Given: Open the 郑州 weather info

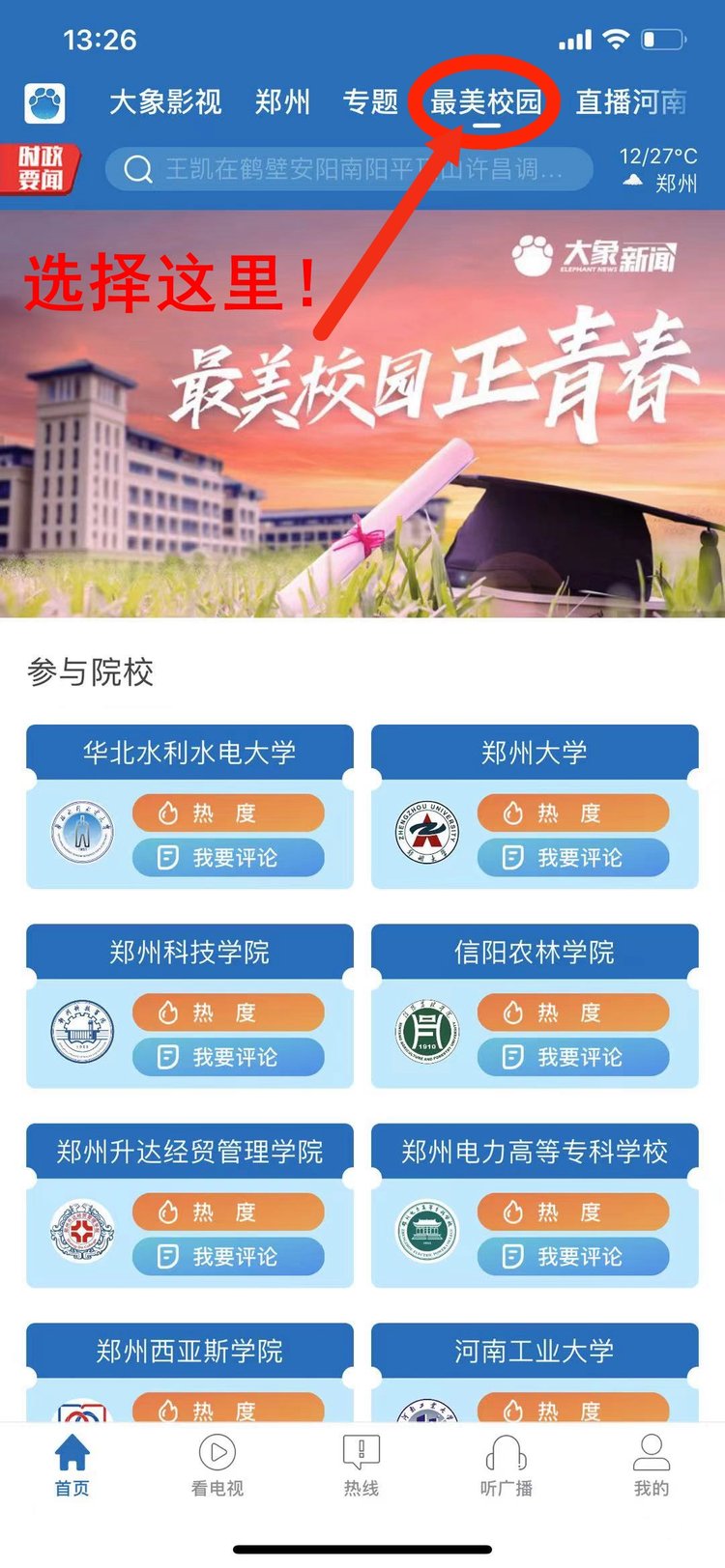Looking at the screenshot, I should tap(658, 169).
